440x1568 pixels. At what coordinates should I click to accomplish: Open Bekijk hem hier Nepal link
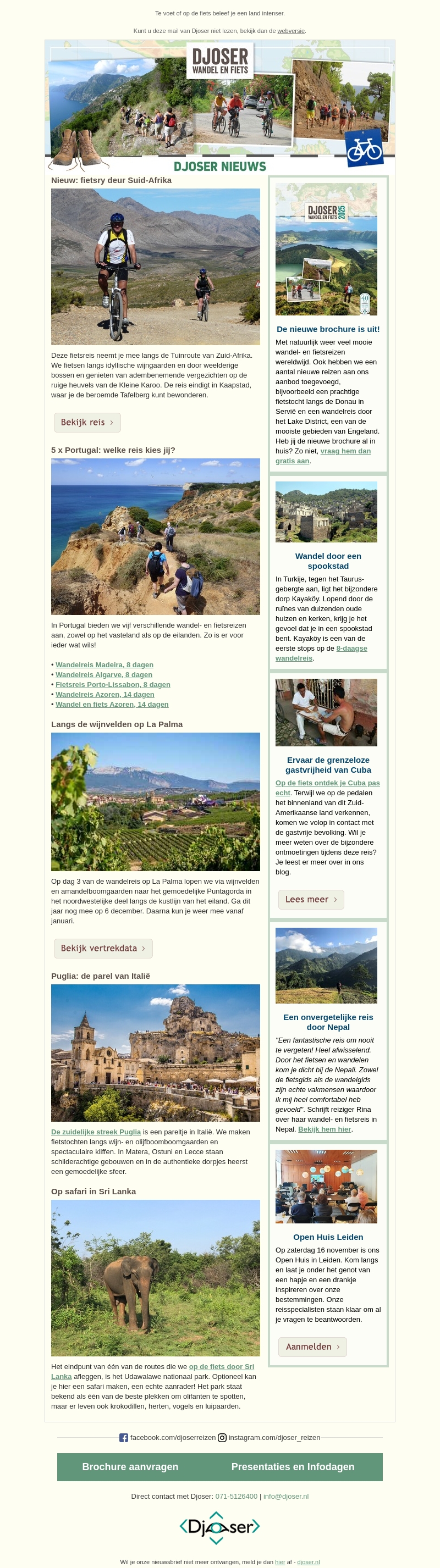pyautogui.click(x=324, y=1129)
